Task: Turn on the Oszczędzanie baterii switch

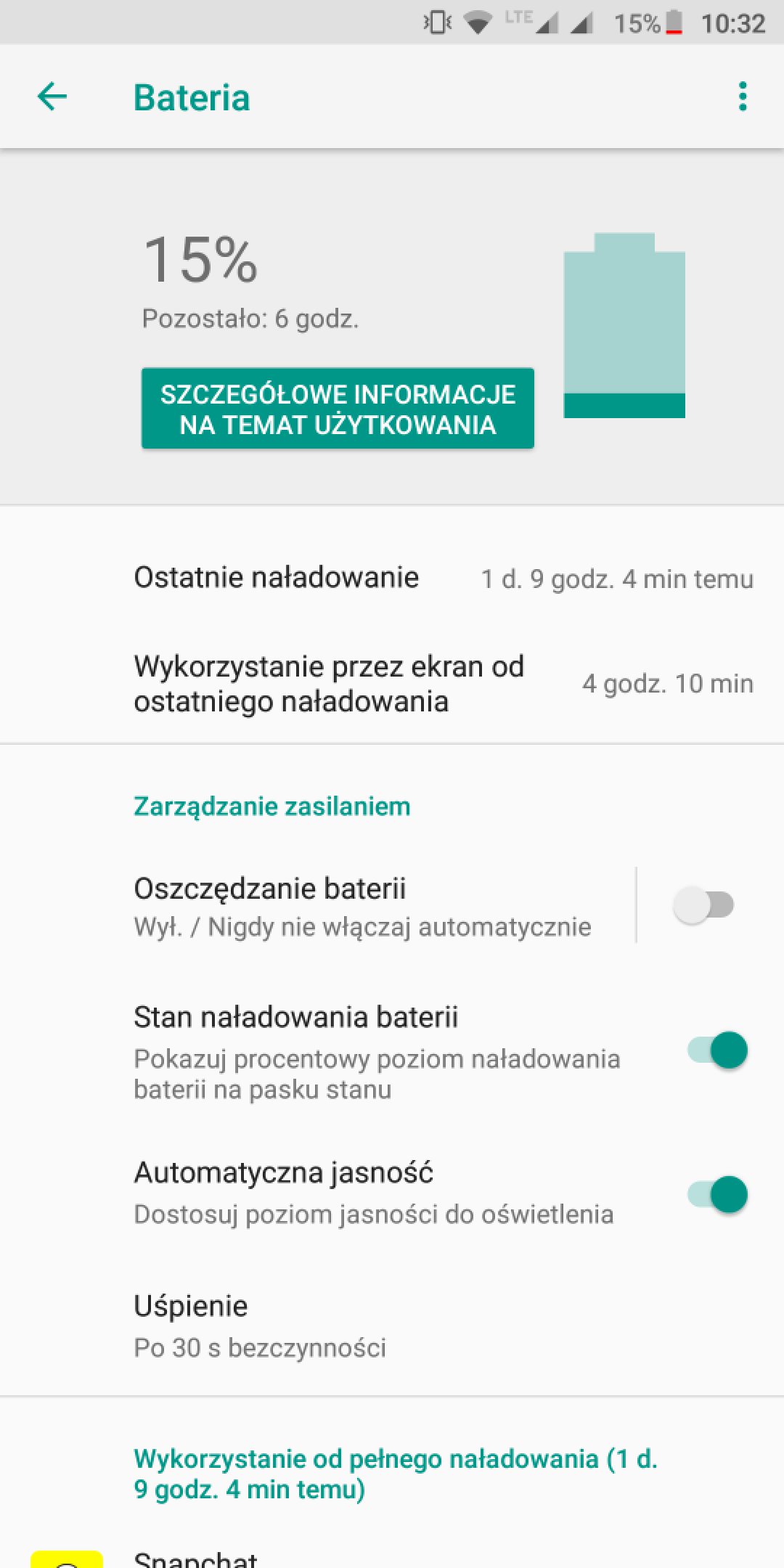Action: pyautogui.click(x=703, y=905)
